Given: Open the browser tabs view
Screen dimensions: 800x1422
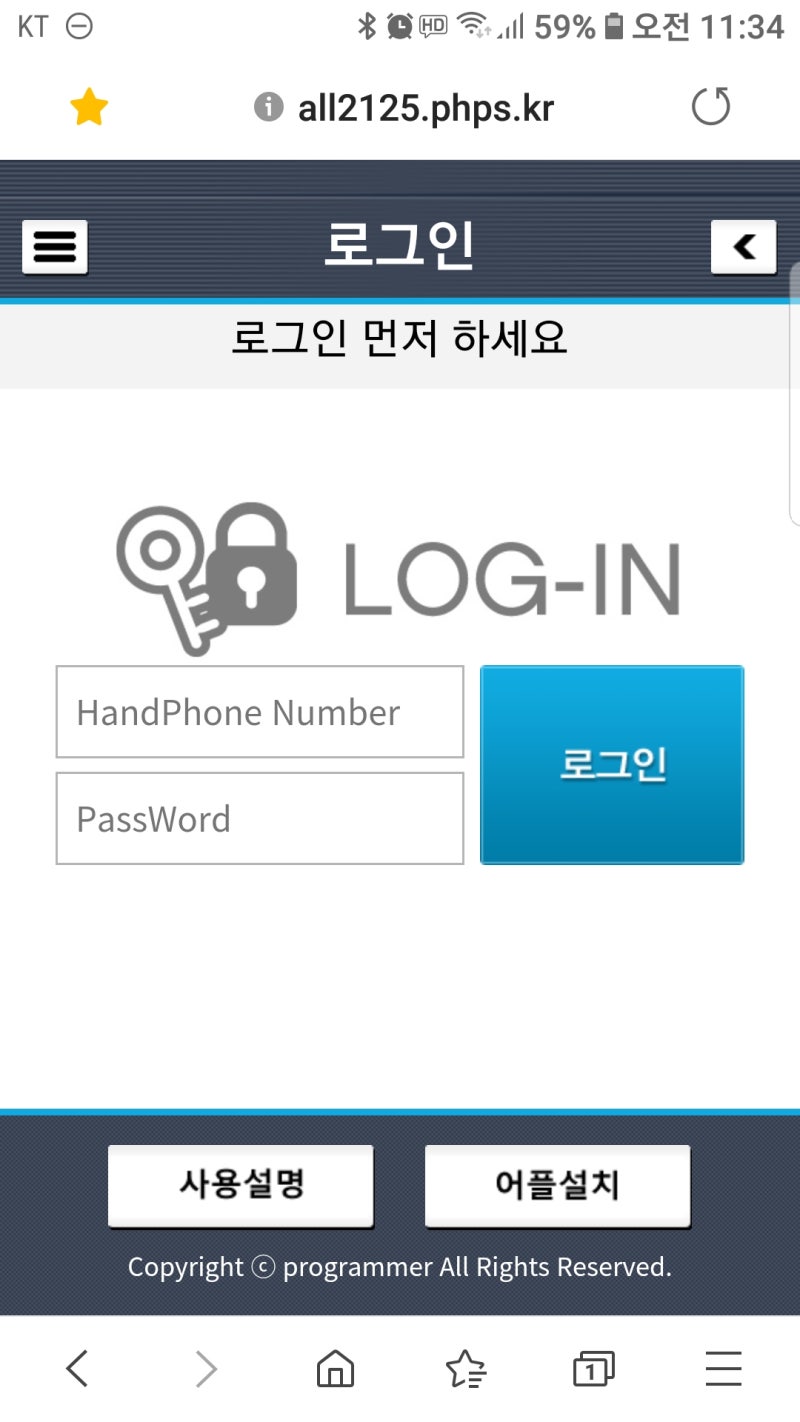Looking at the screenshot, I should click(x=593, y=1368).
